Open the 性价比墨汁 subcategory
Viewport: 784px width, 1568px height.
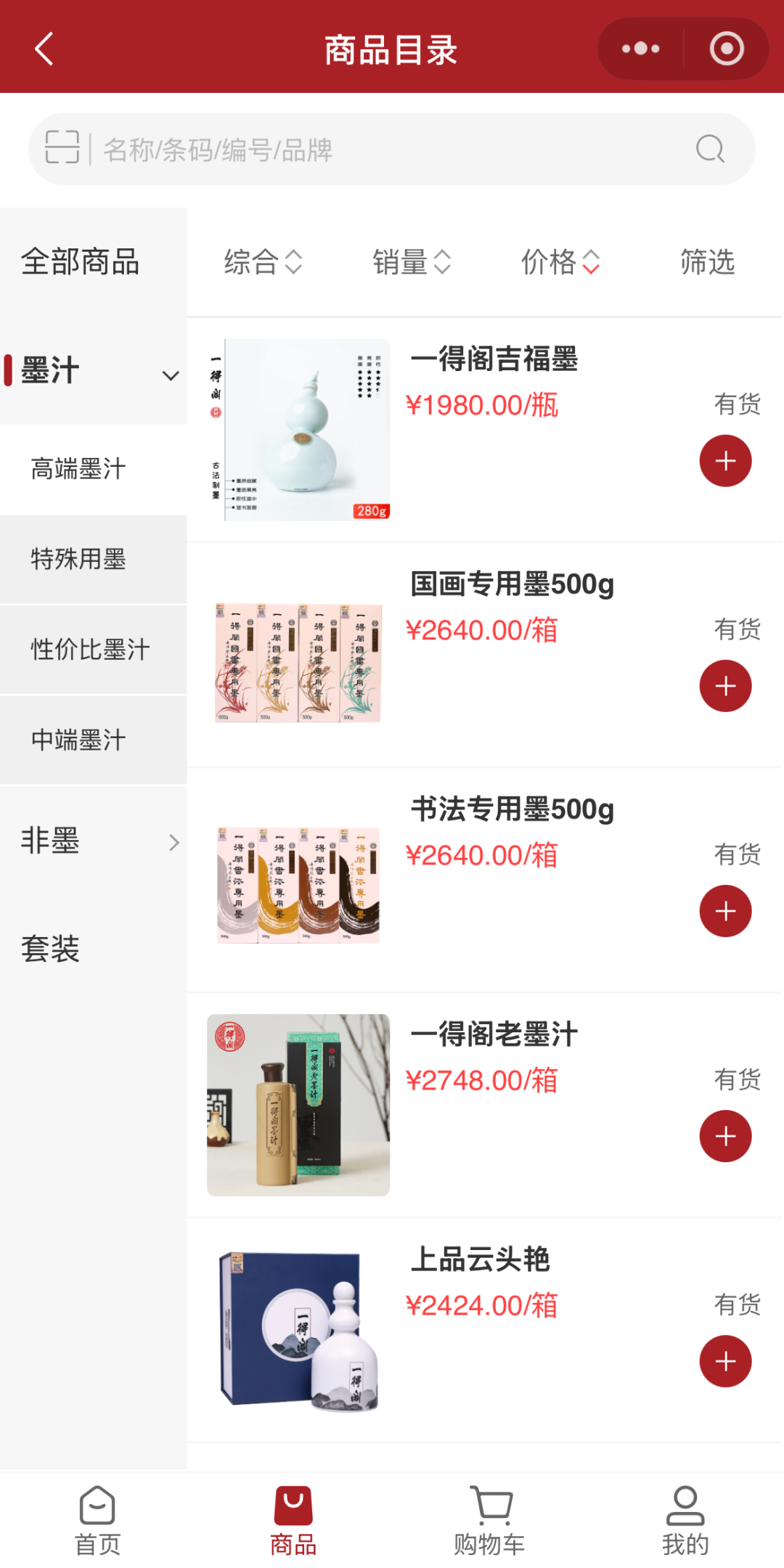tap(90, 649)
